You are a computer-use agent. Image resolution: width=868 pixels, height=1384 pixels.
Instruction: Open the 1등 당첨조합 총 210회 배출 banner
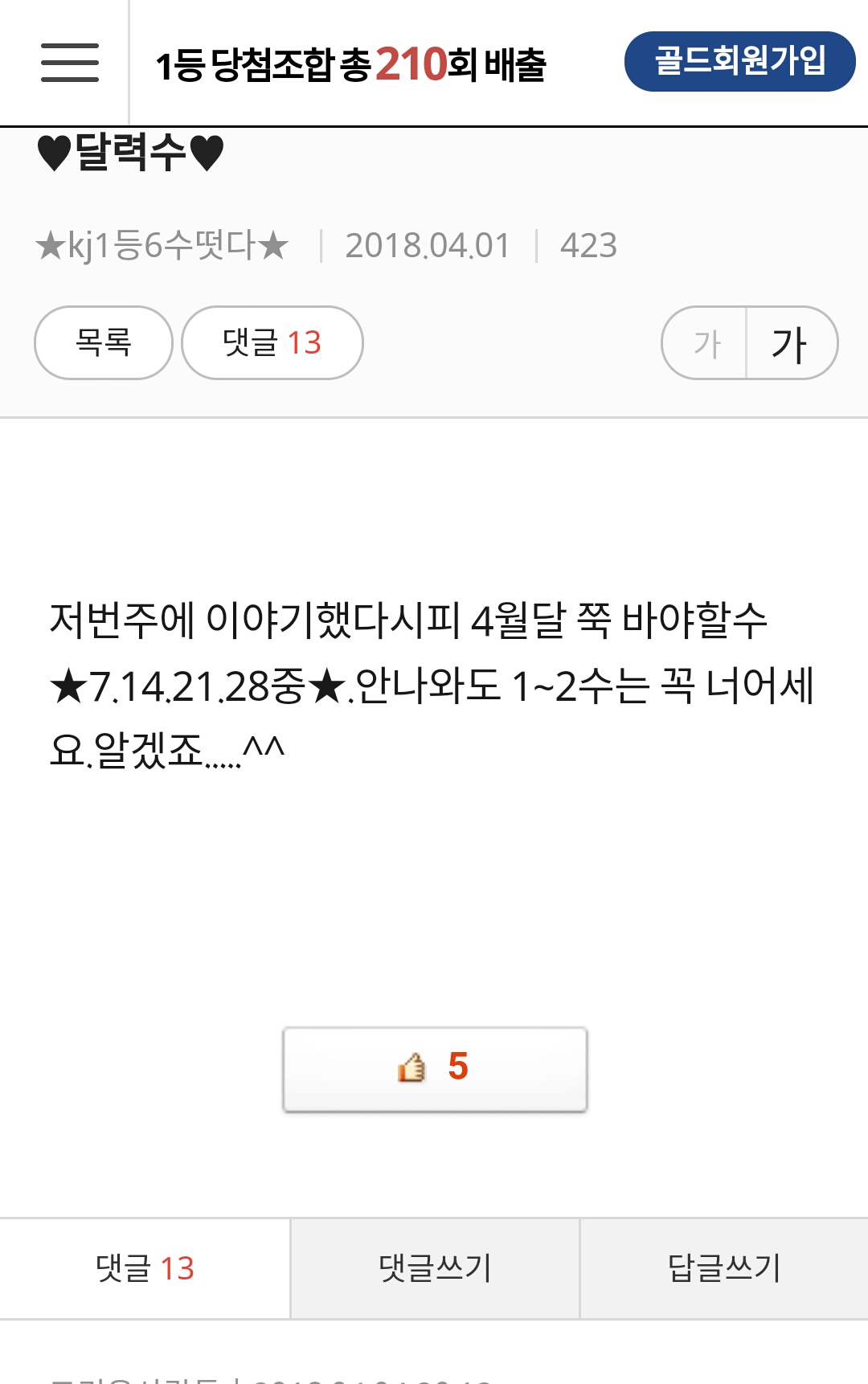click(351, 64)
